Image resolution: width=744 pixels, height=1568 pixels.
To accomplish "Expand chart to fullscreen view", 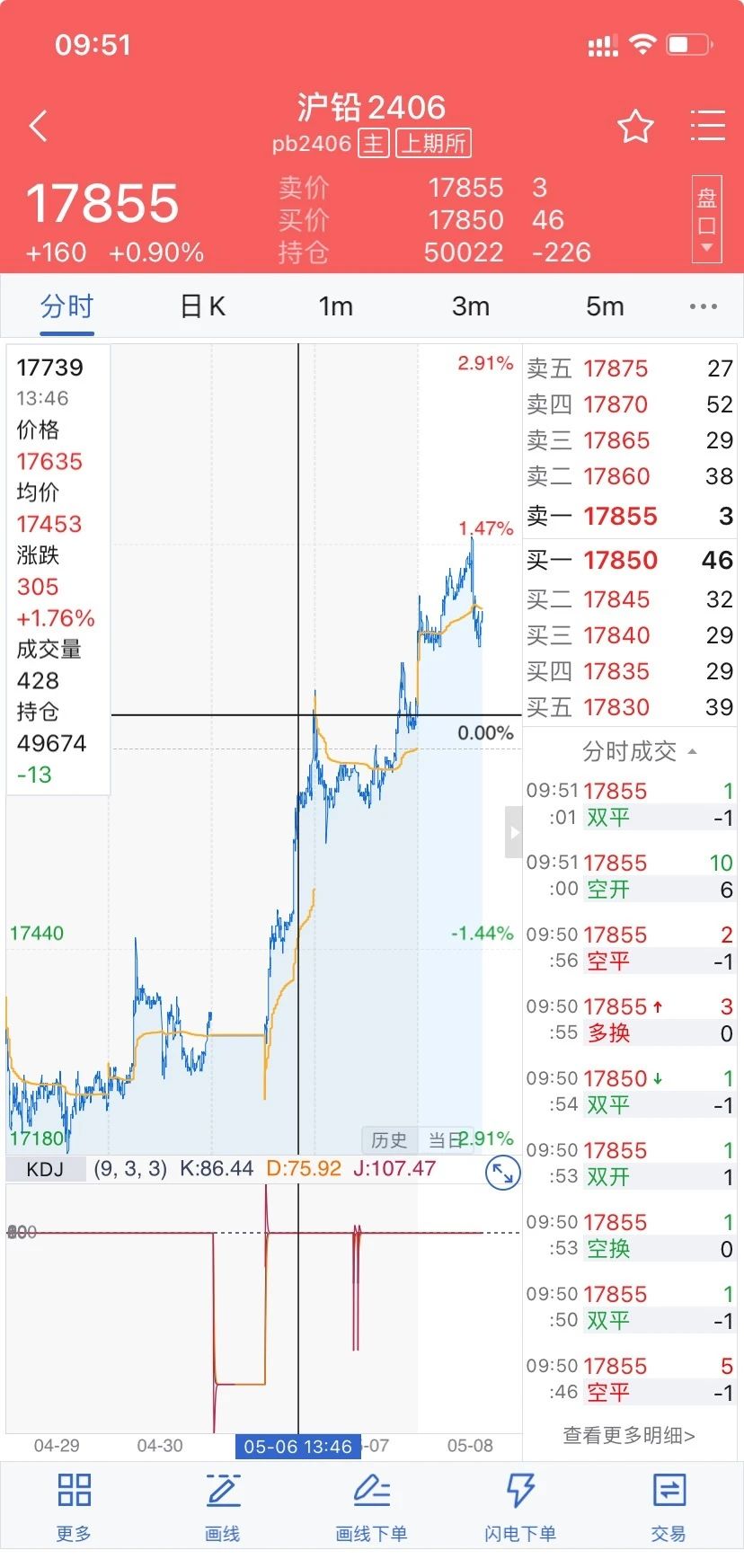I will (x=502, y=1174).
